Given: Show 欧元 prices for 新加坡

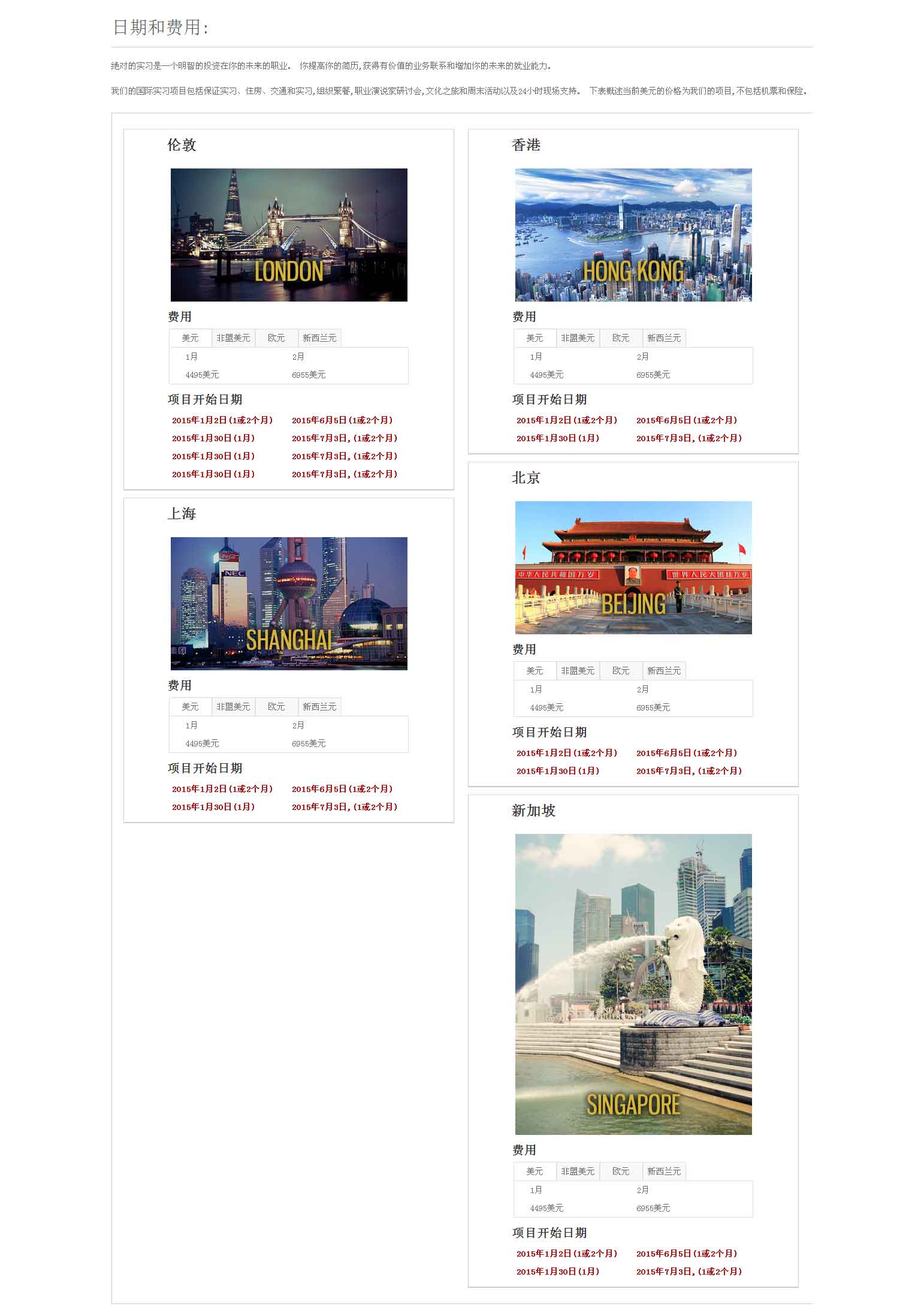Looking at the screenshot, I should point(621,1172).
